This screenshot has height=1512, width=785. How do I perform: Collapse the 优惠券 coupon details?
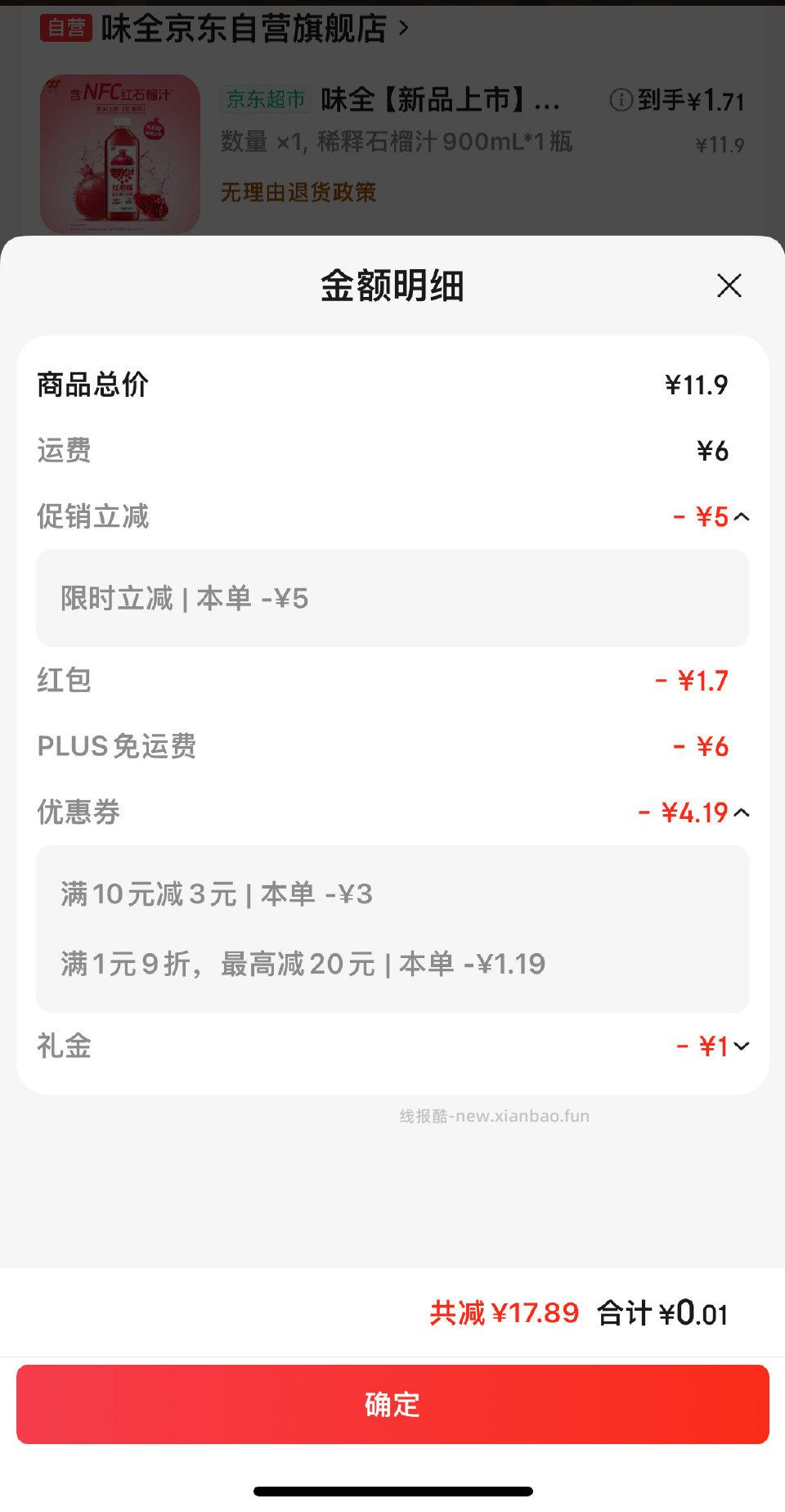742,812
